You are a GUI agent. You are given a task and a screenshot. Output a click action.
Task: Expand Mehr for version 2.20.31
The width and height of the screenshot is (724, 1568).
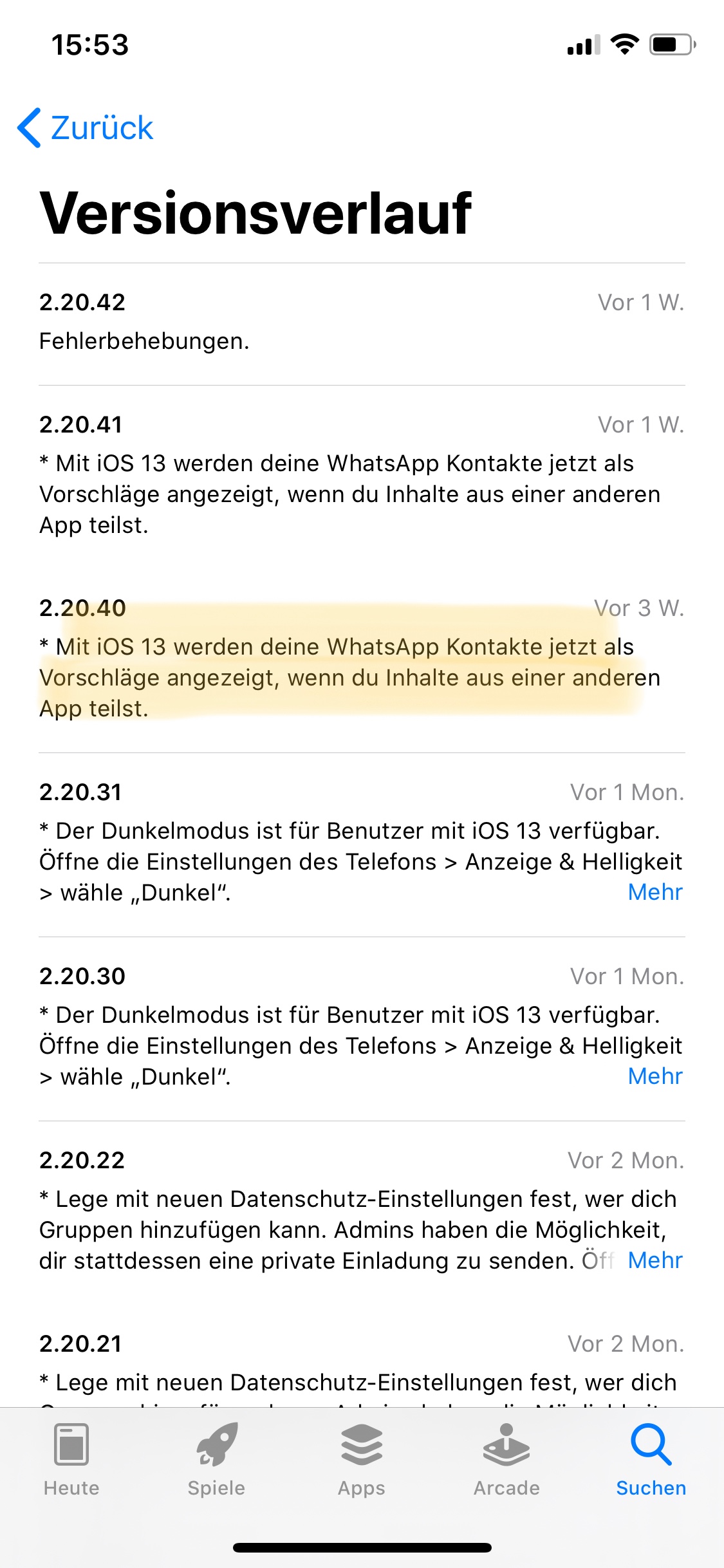654,892
